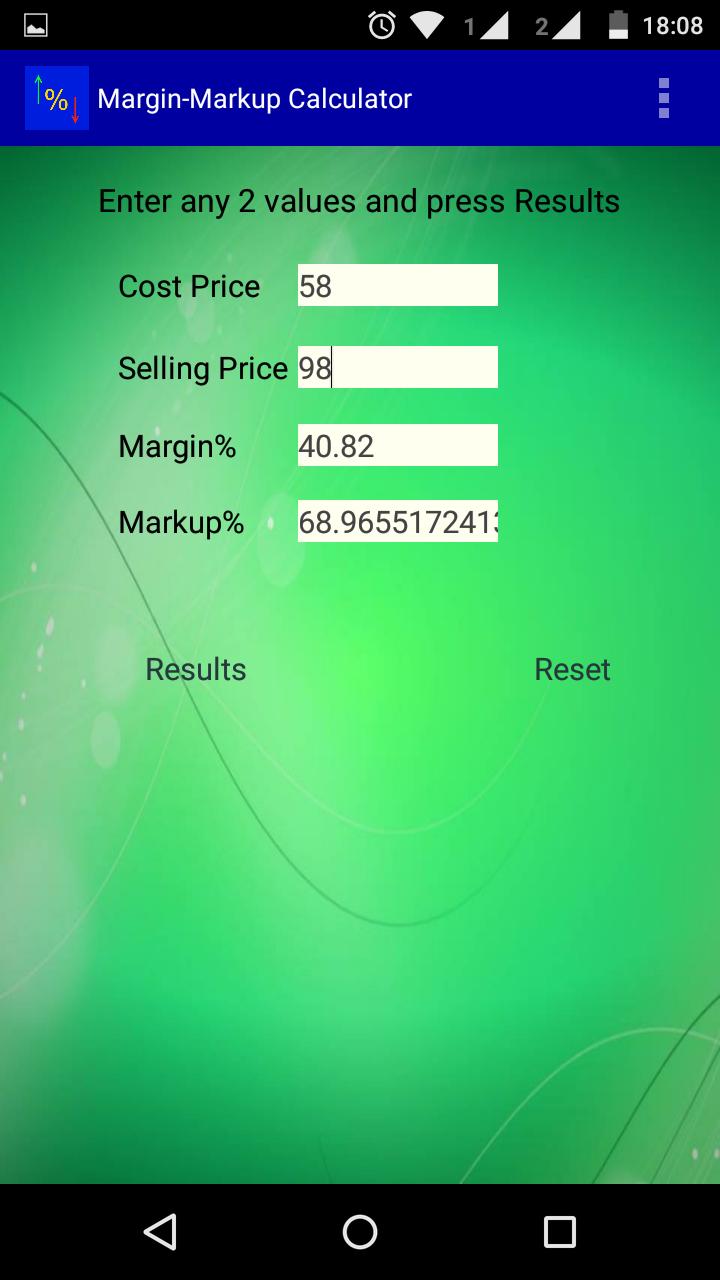
Task: Open the overflow menu with three dots
Action: [663, 97]
